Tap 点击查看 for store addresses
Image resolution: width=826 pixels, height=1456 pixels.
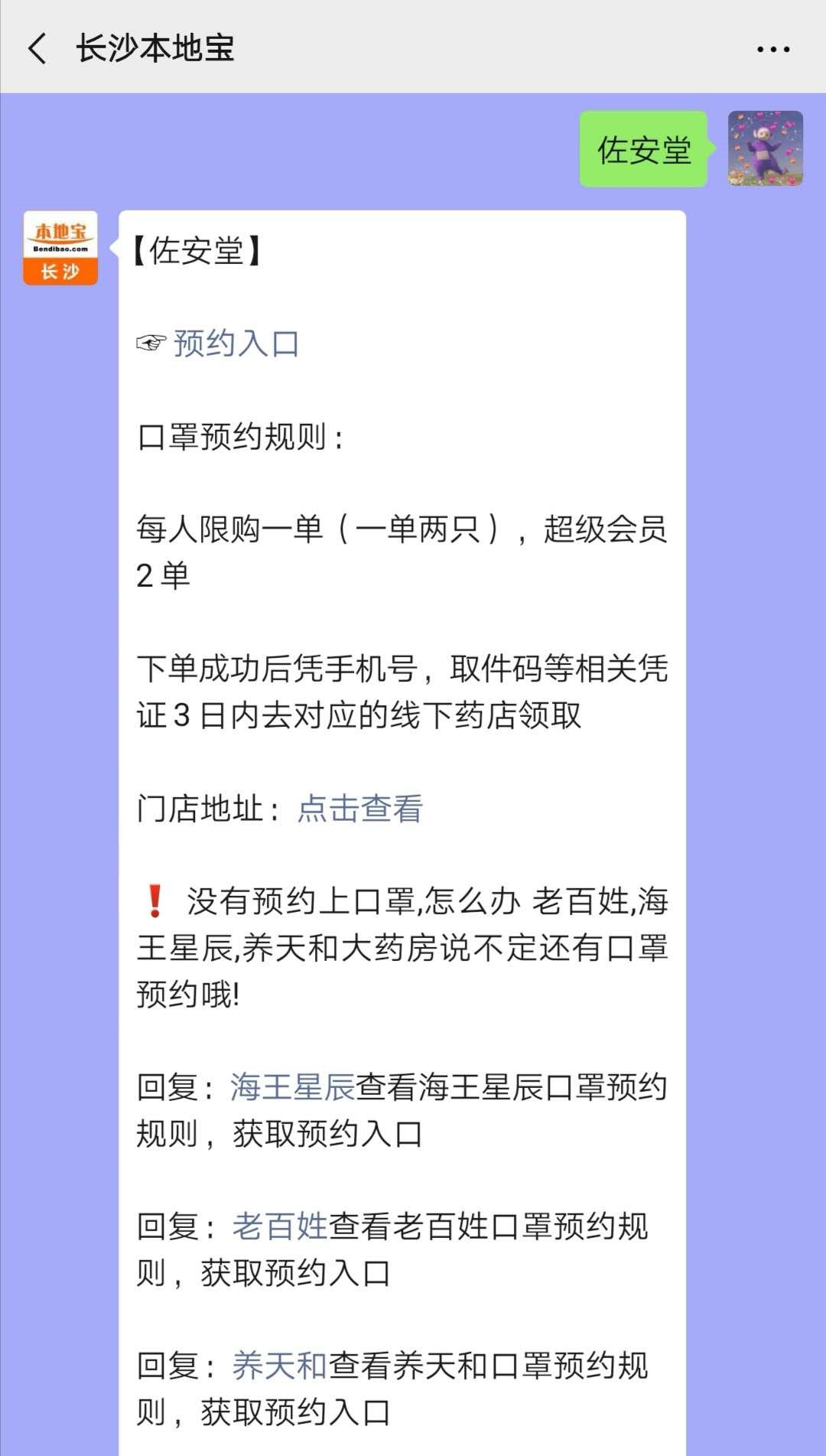tap(359, 809)
